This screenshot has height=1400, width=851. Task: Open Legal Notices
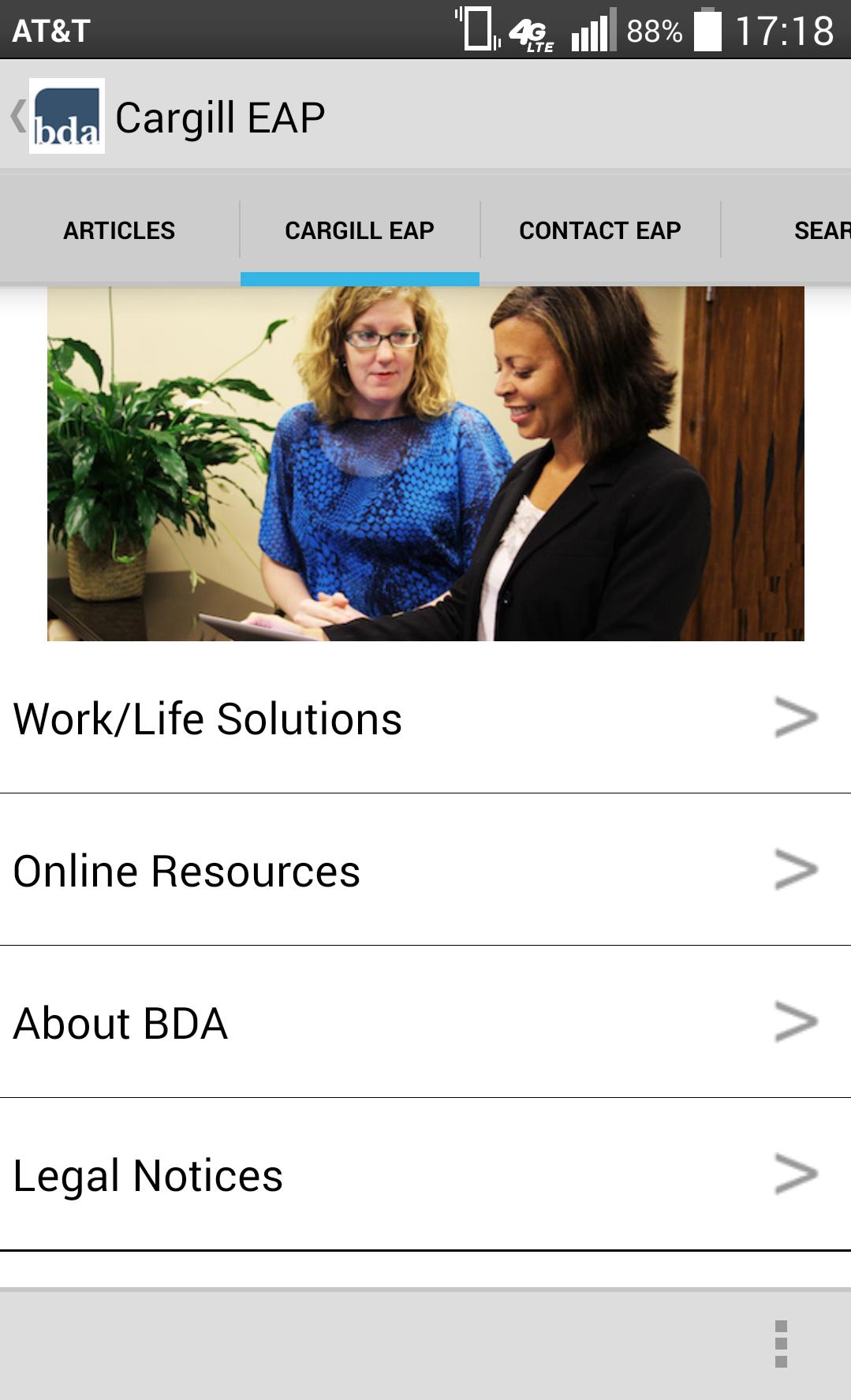425,1174
